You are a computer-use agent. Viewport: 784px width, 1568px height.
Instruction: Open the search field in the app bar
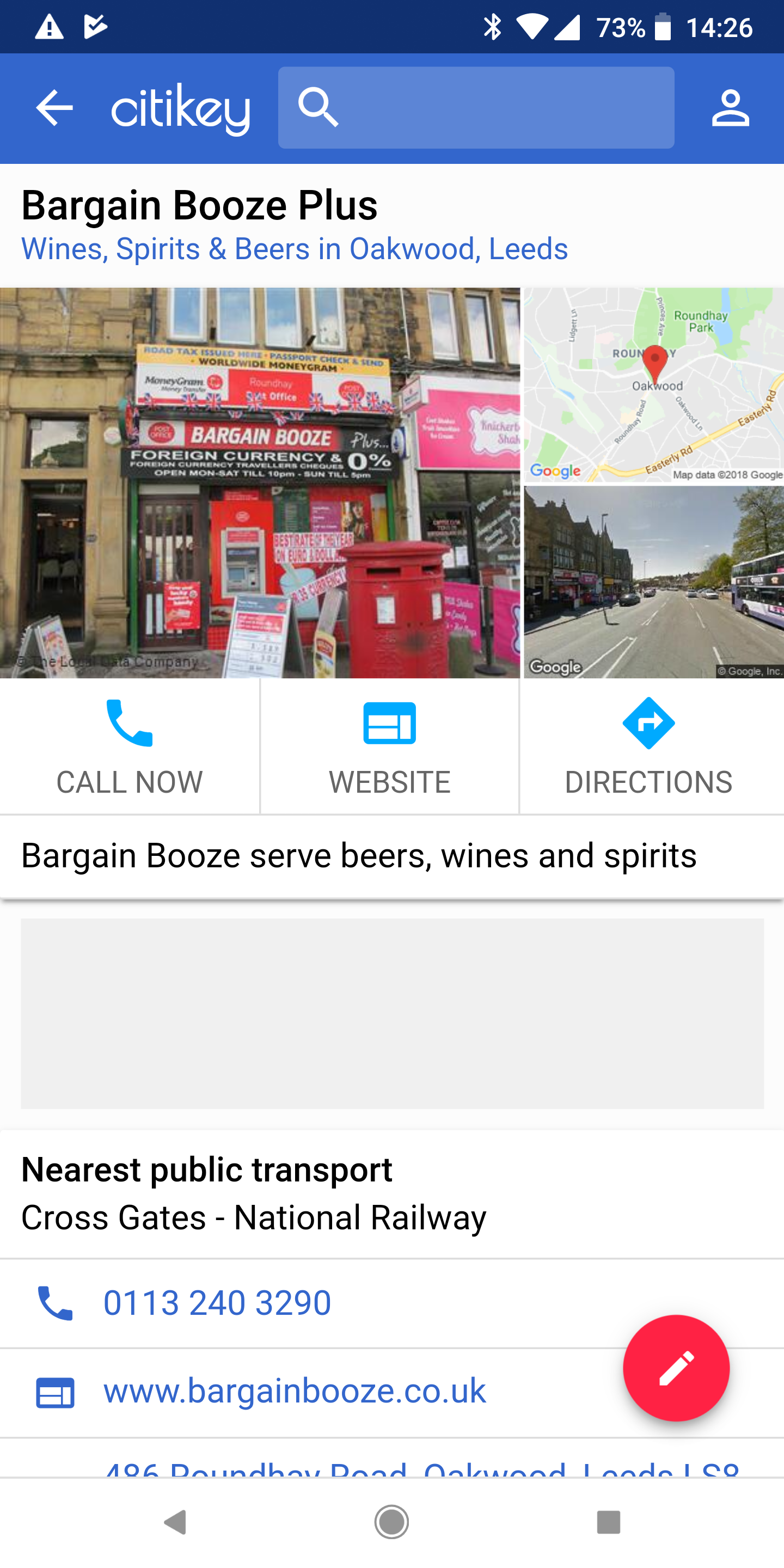(x=475, y=108)
